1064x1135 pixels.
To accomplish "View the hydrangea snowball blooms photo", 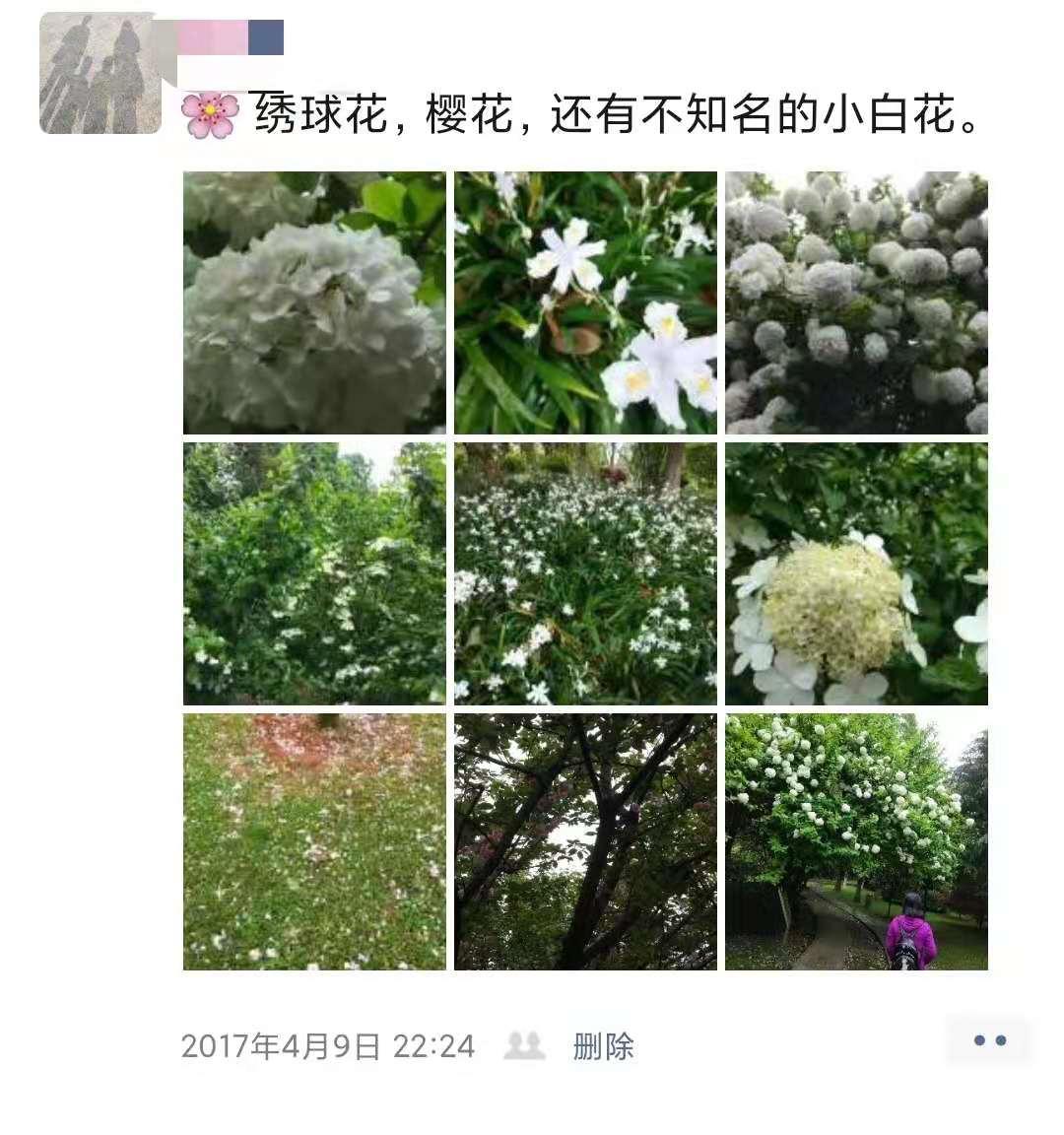I will [x=856, y=301].
